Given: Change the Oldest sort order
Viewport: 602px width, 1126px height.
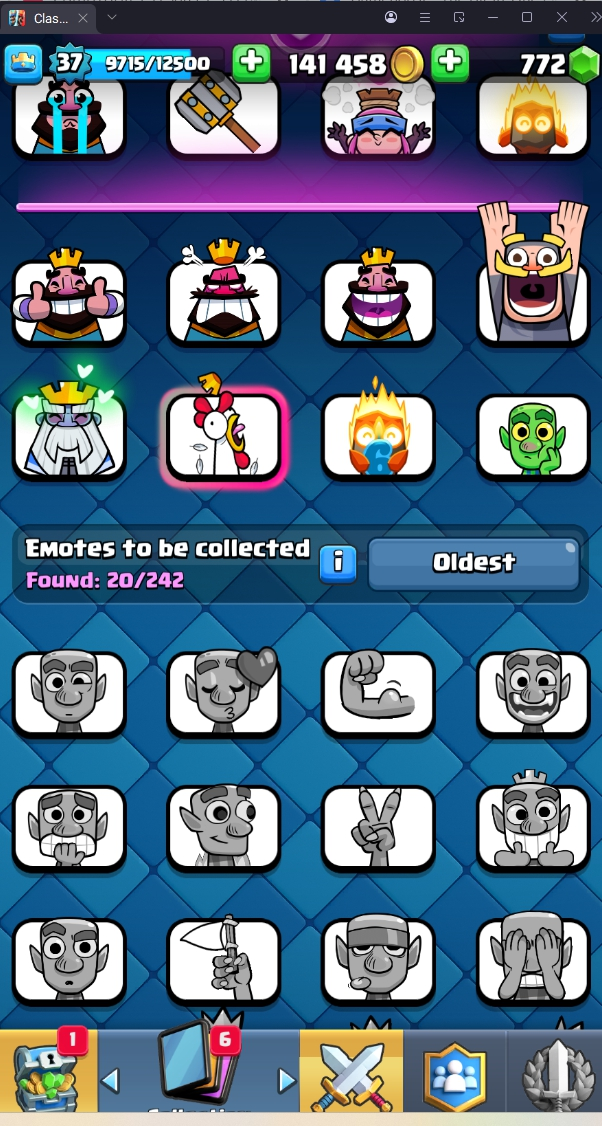Looking at the screenshot, I should point(474,563).
